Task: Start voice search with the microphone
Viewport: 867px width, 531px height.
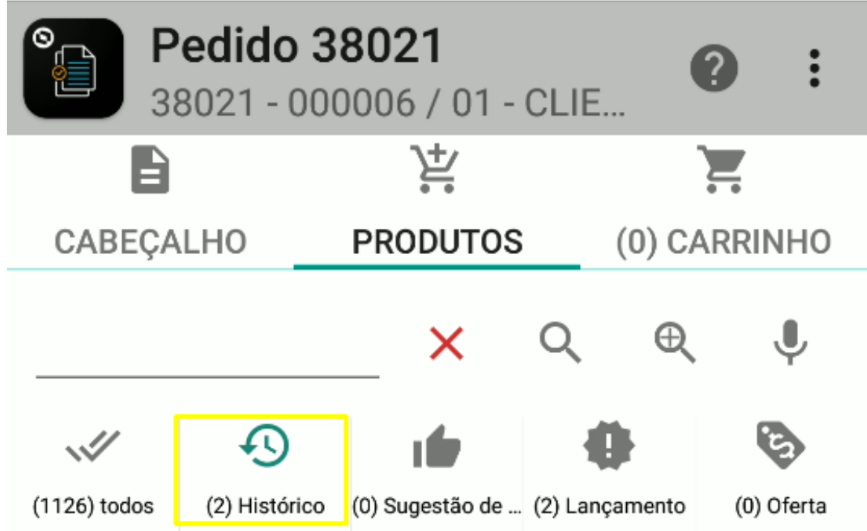Action: [790, 344]
